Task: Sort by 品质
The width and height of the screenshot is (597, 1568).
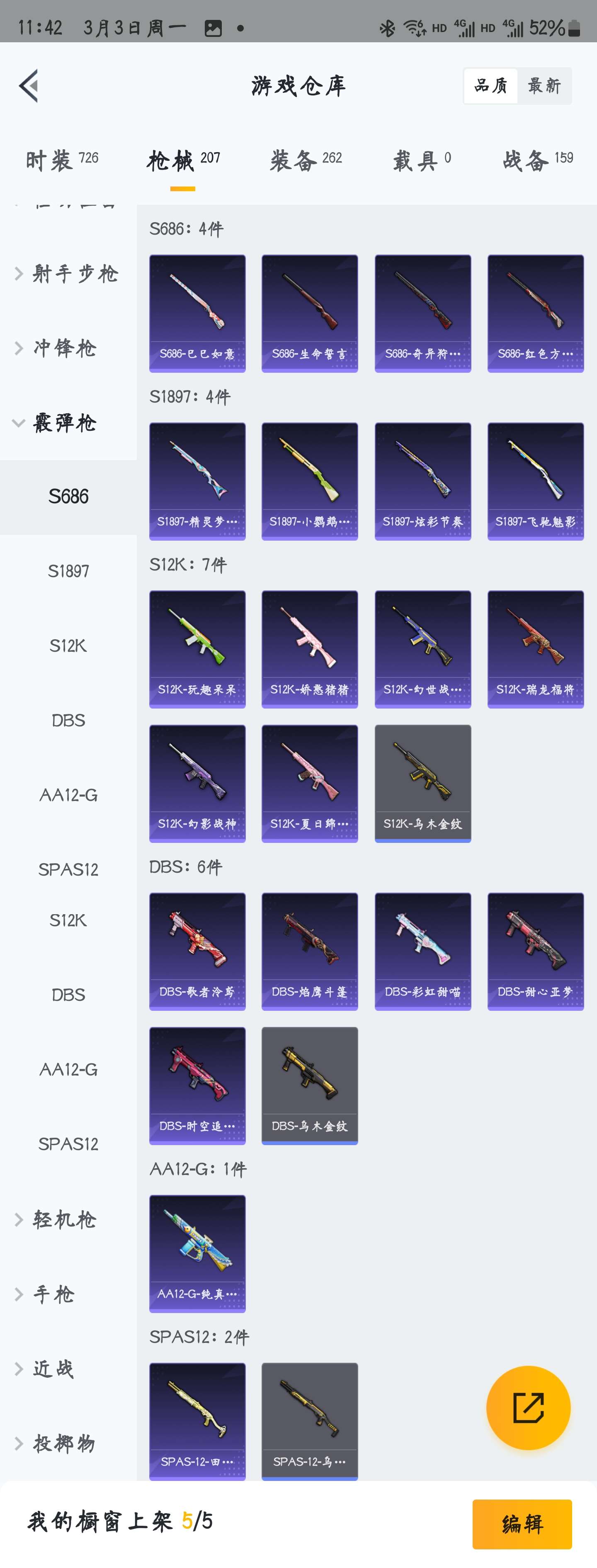Action: [490, 86]
